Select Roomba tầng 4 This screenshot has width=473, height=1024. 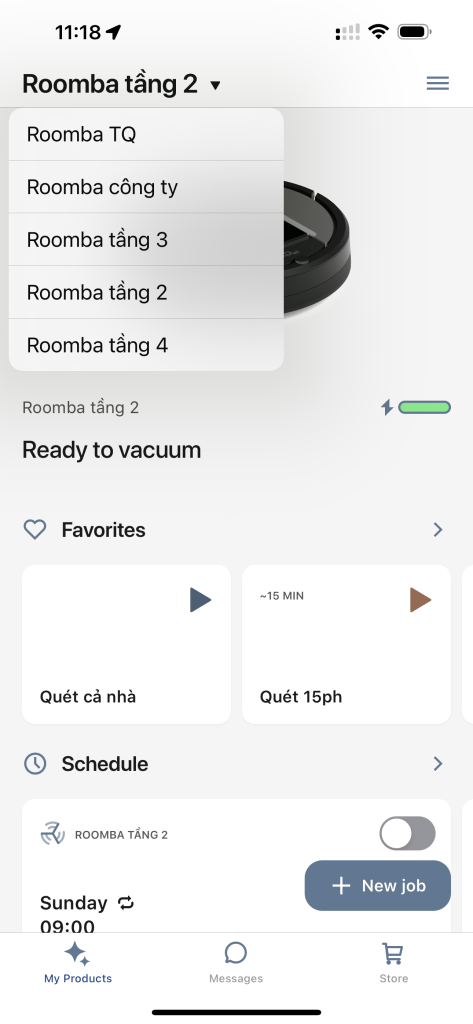146,345
